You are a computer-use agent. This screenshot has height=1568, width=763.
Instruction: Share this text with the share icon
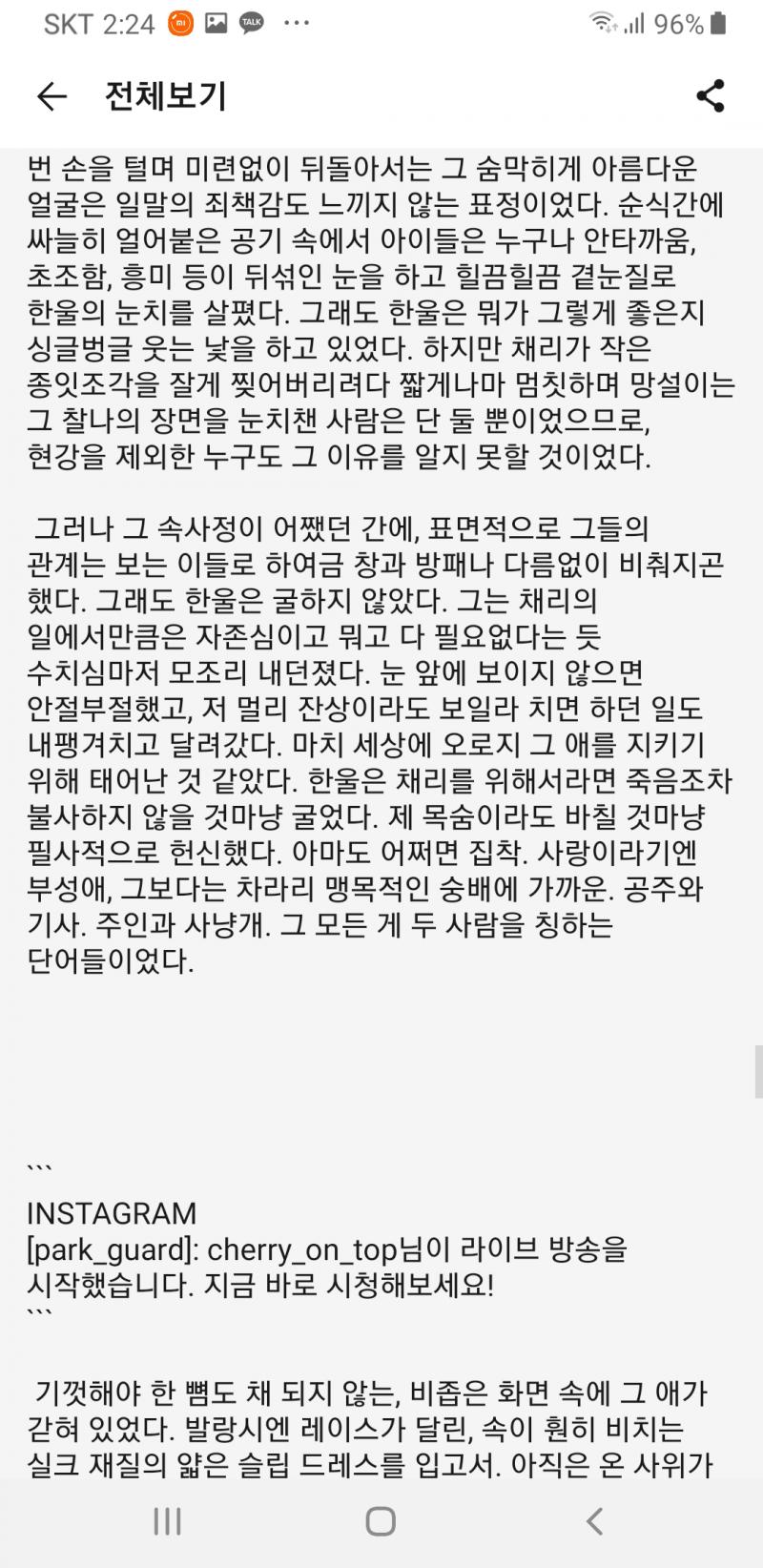[x=711, y=96]
